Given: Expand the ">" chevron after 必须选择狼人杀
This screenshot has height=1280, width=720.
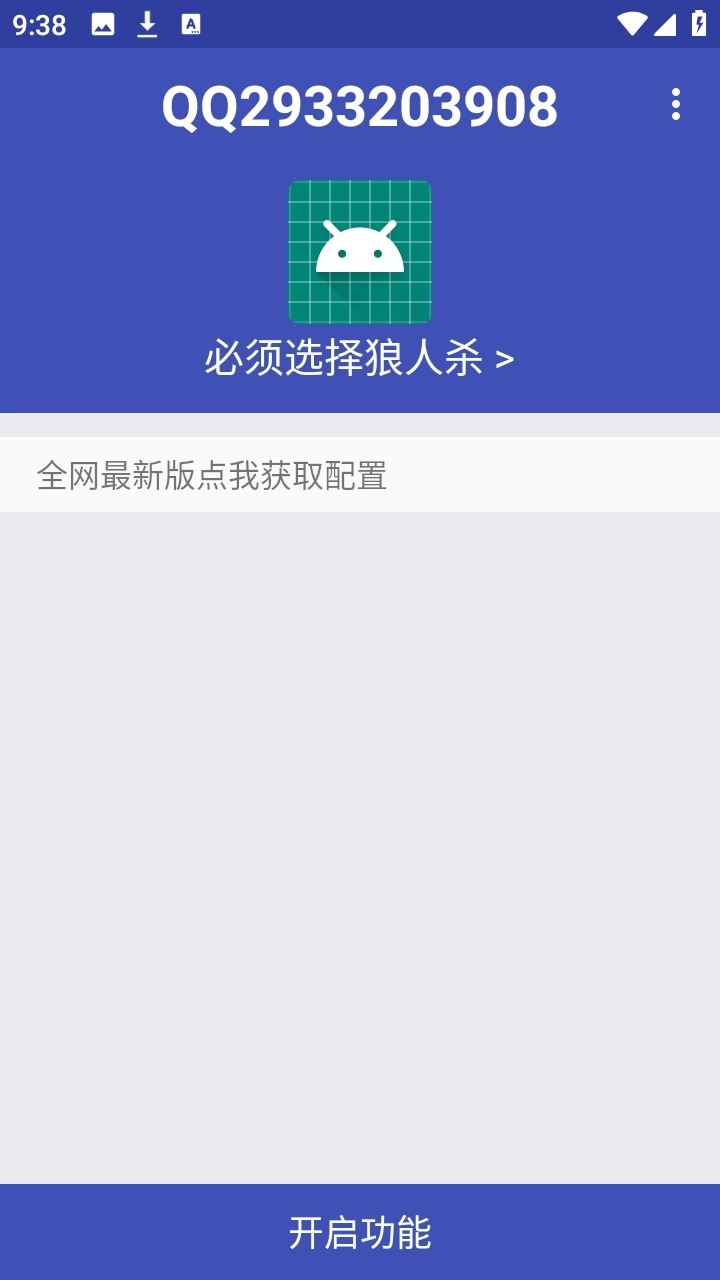Looking at the screenshot, I should click(505, 360).
